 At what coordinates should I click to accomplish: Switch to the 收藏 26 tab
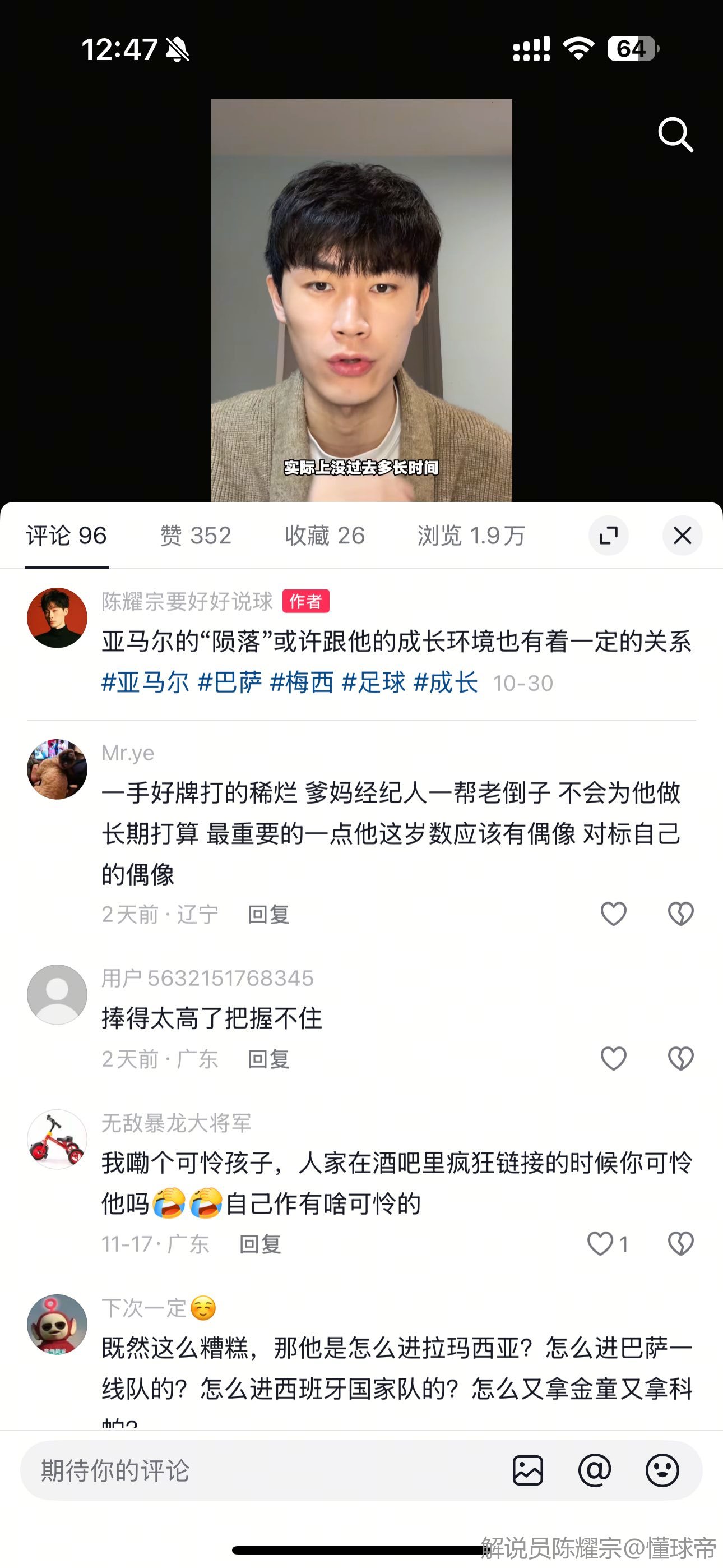[325, 536]
